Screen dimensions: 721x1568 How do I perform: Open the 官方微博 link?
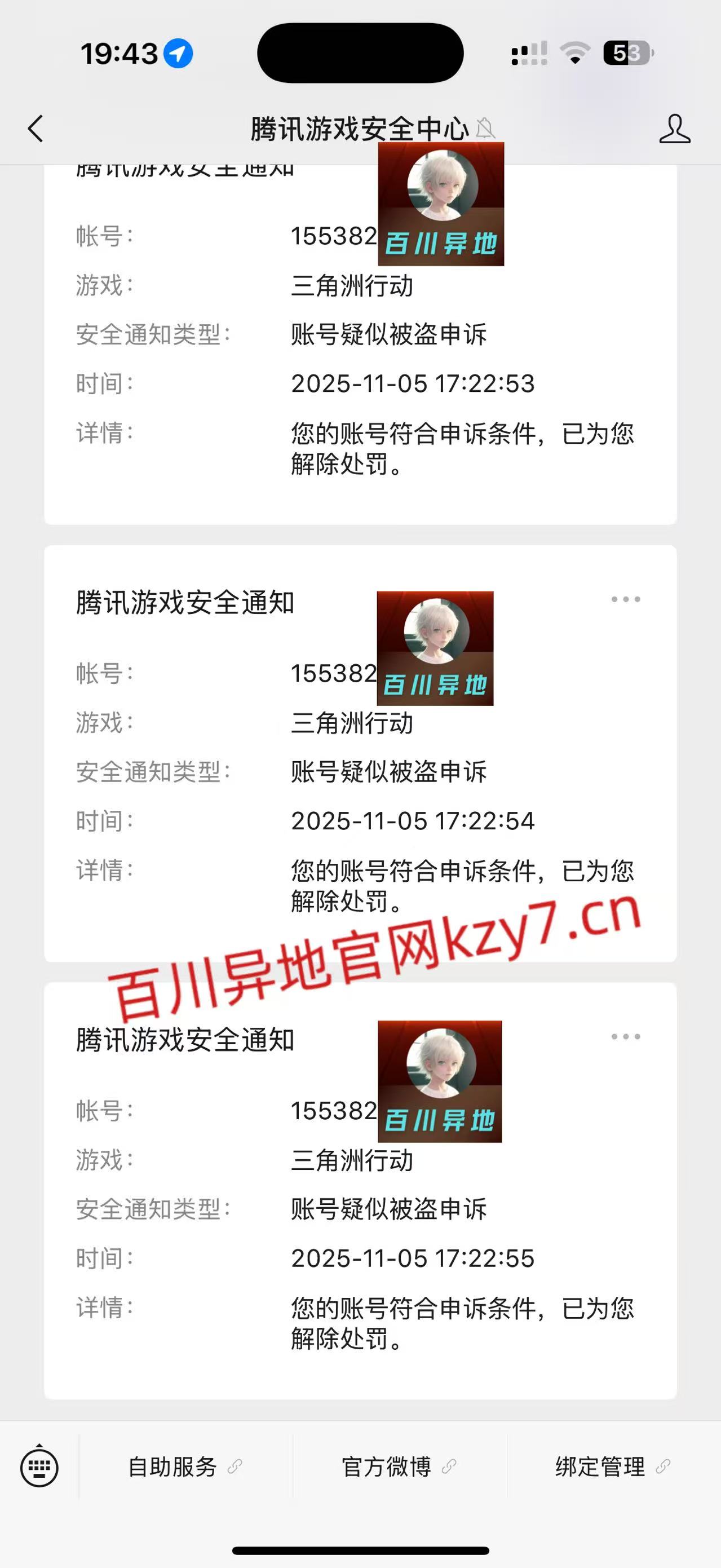click(x=399, y=1467)
